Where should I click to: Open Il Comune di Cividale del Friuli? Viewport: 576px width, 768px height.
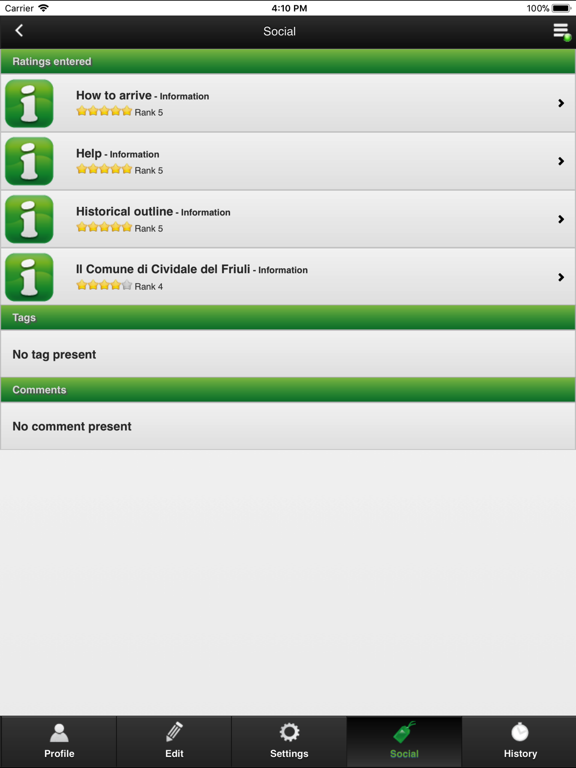(x=288, y=277)
